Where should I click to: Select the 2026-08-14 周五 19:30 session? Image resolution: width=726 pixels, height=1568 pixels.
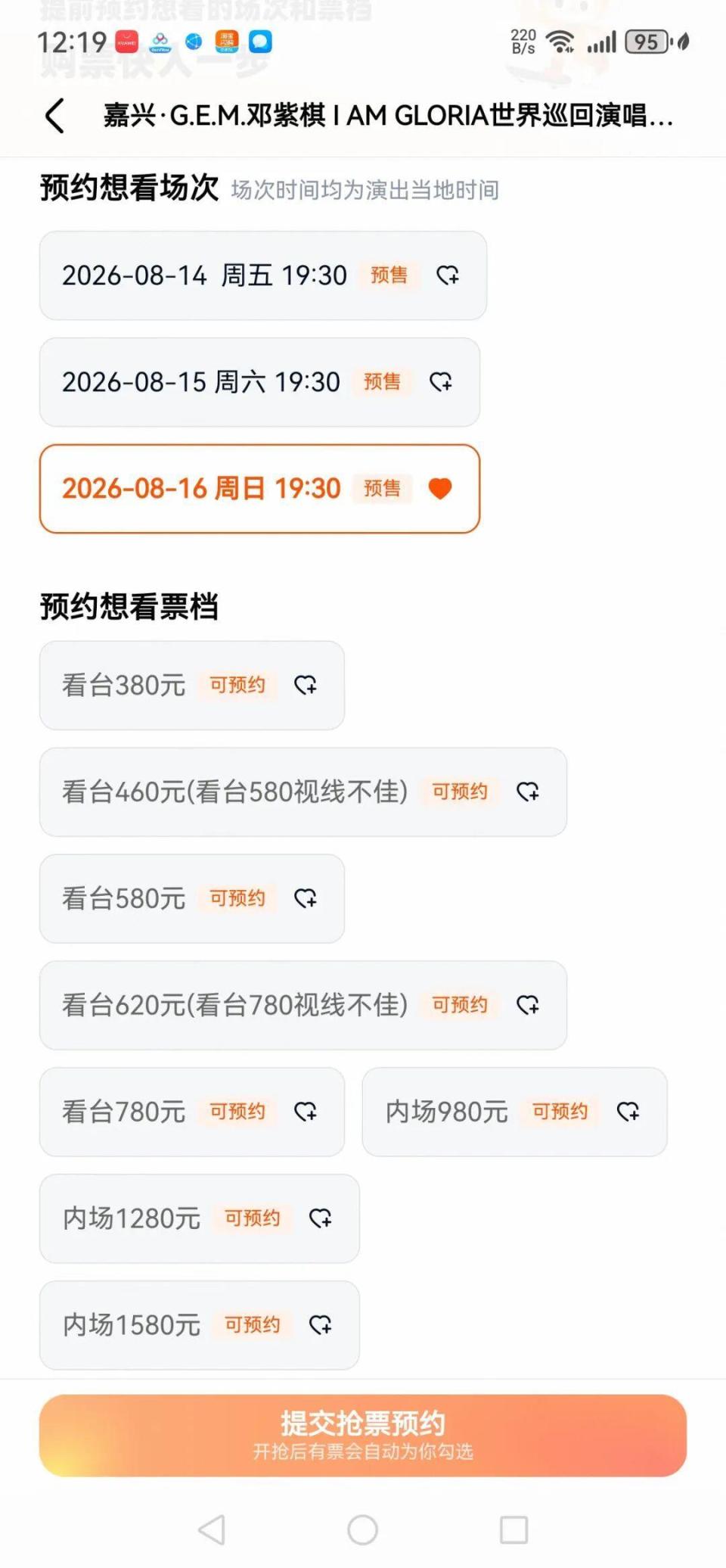point(262,275)
